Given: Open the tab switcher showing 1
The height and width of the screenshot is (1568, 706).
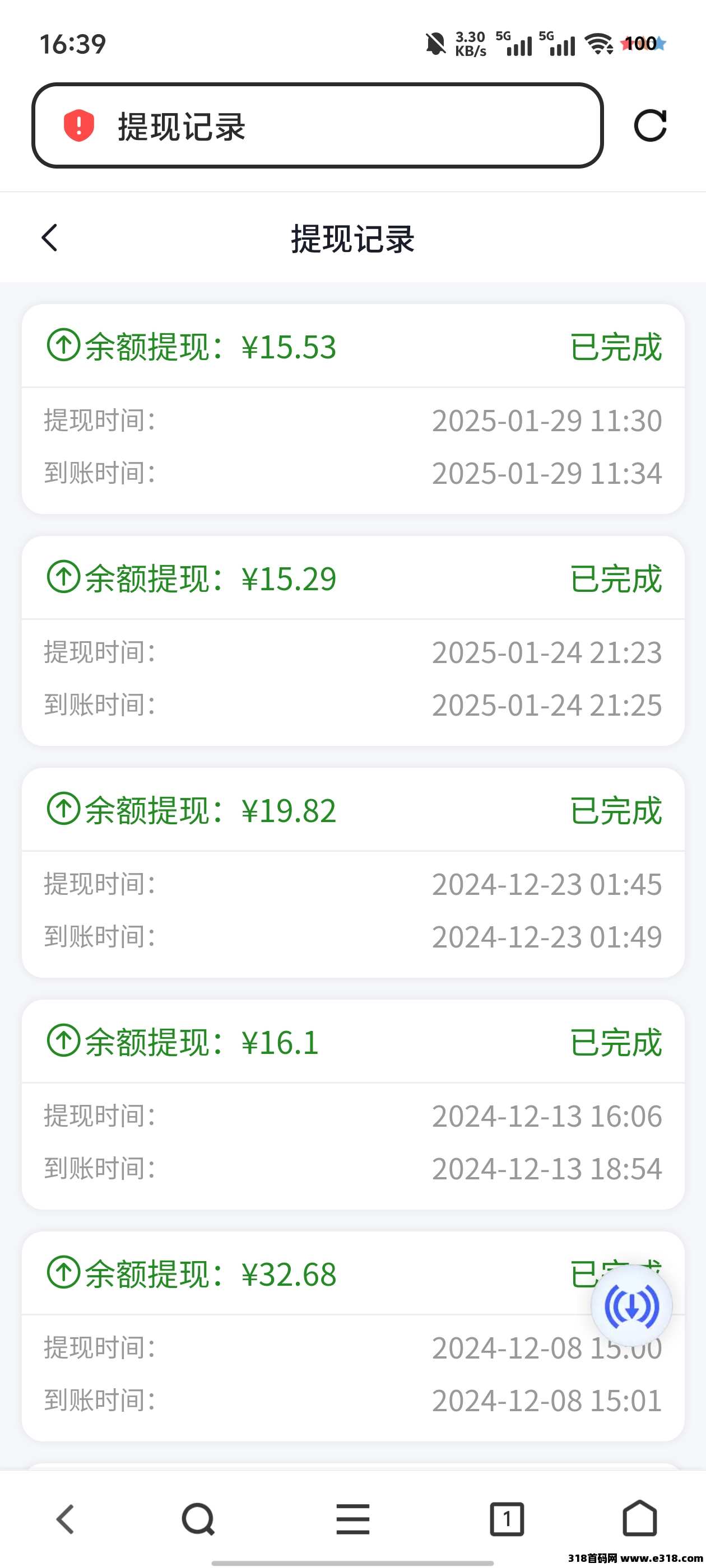Looking at the screenshot, I should pyautogui.click(x=507, y=1519).
